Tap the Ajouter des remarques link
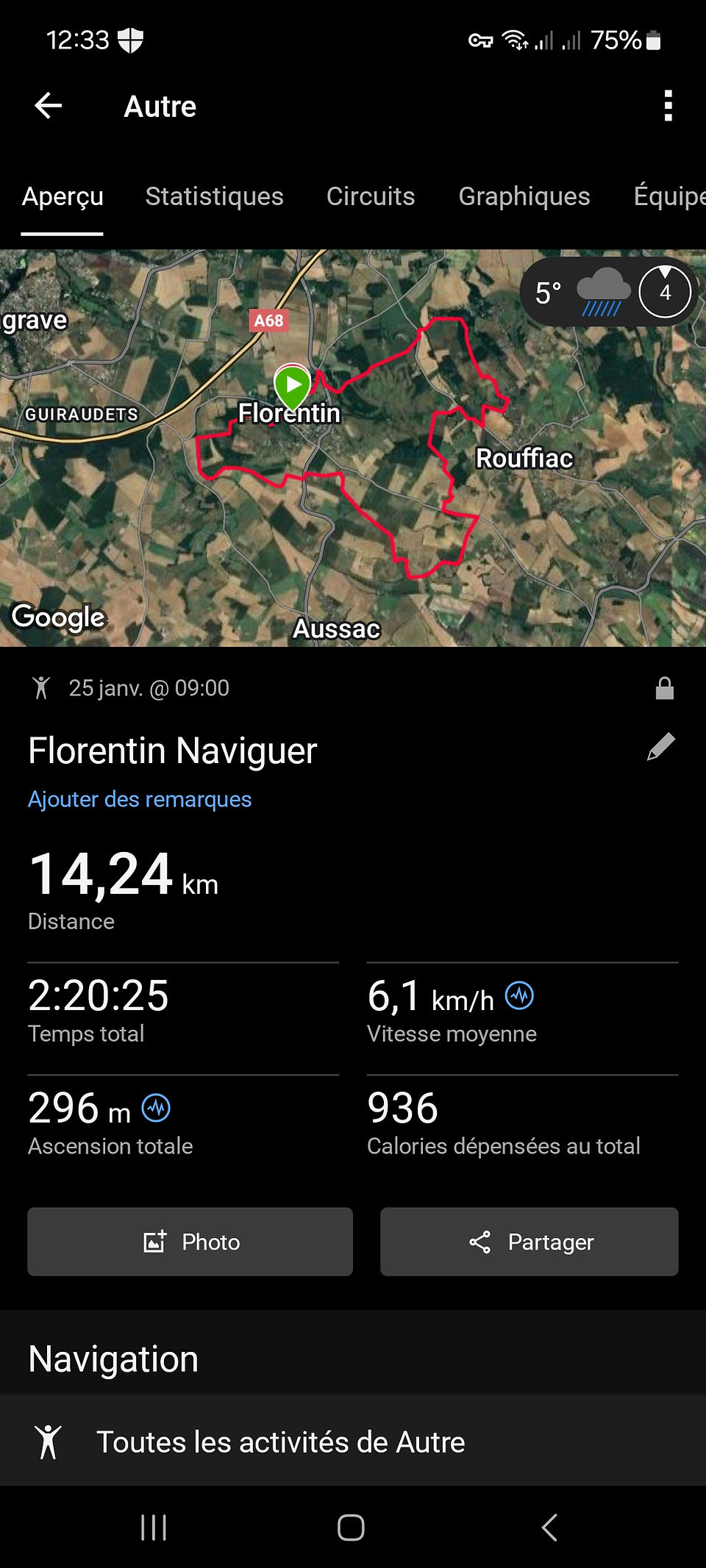 point(140,799)
